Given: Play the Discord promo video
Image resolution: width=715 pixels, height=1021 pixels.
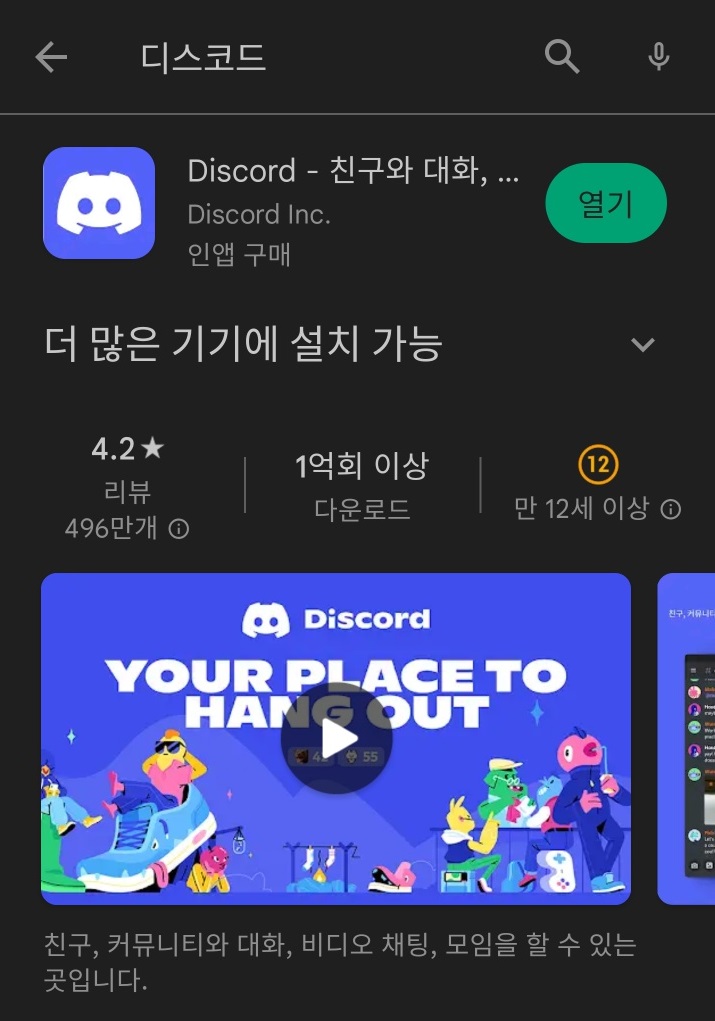Looking at the screenshot, I should (336, 739).
